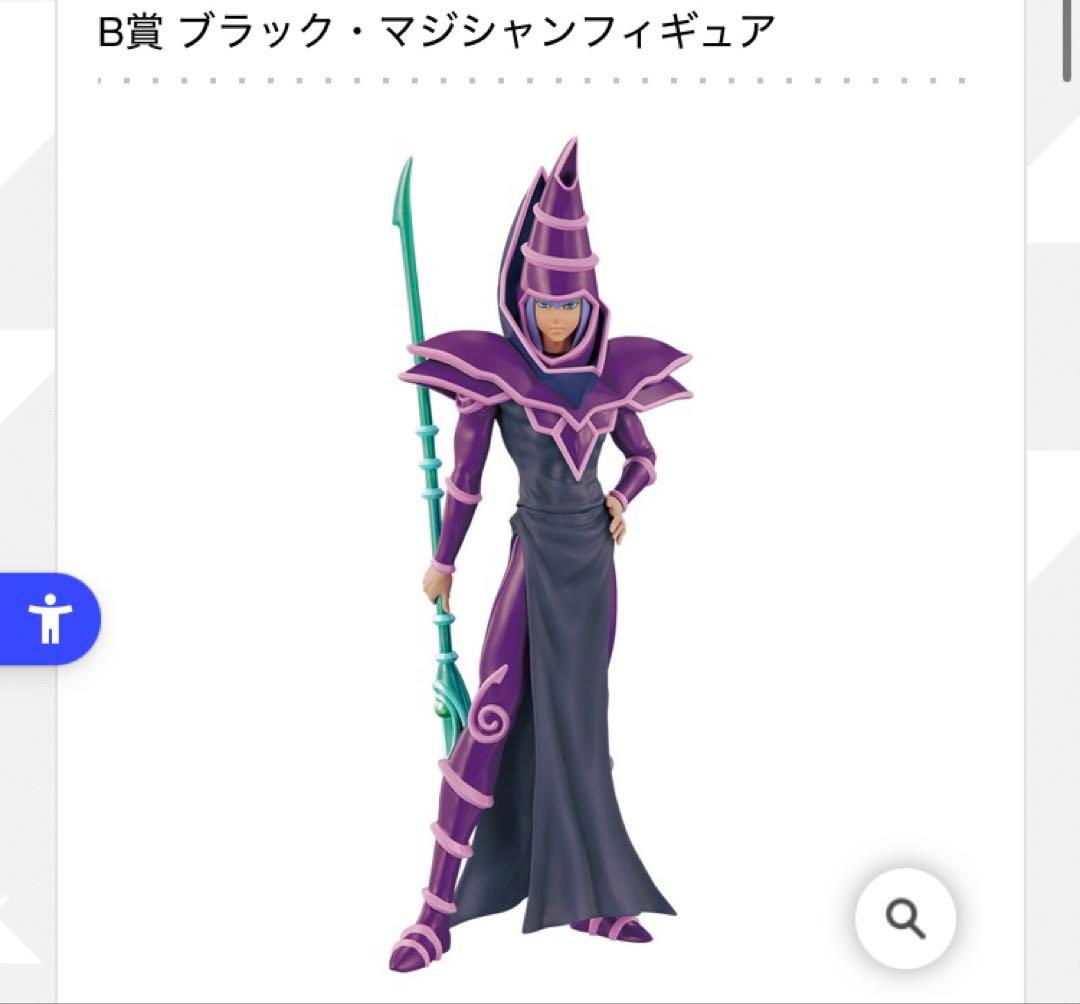Tap the magnifier to enlarge figure image
Image resolution: width=1080 pixels, height=1004 pixels.
905,917
